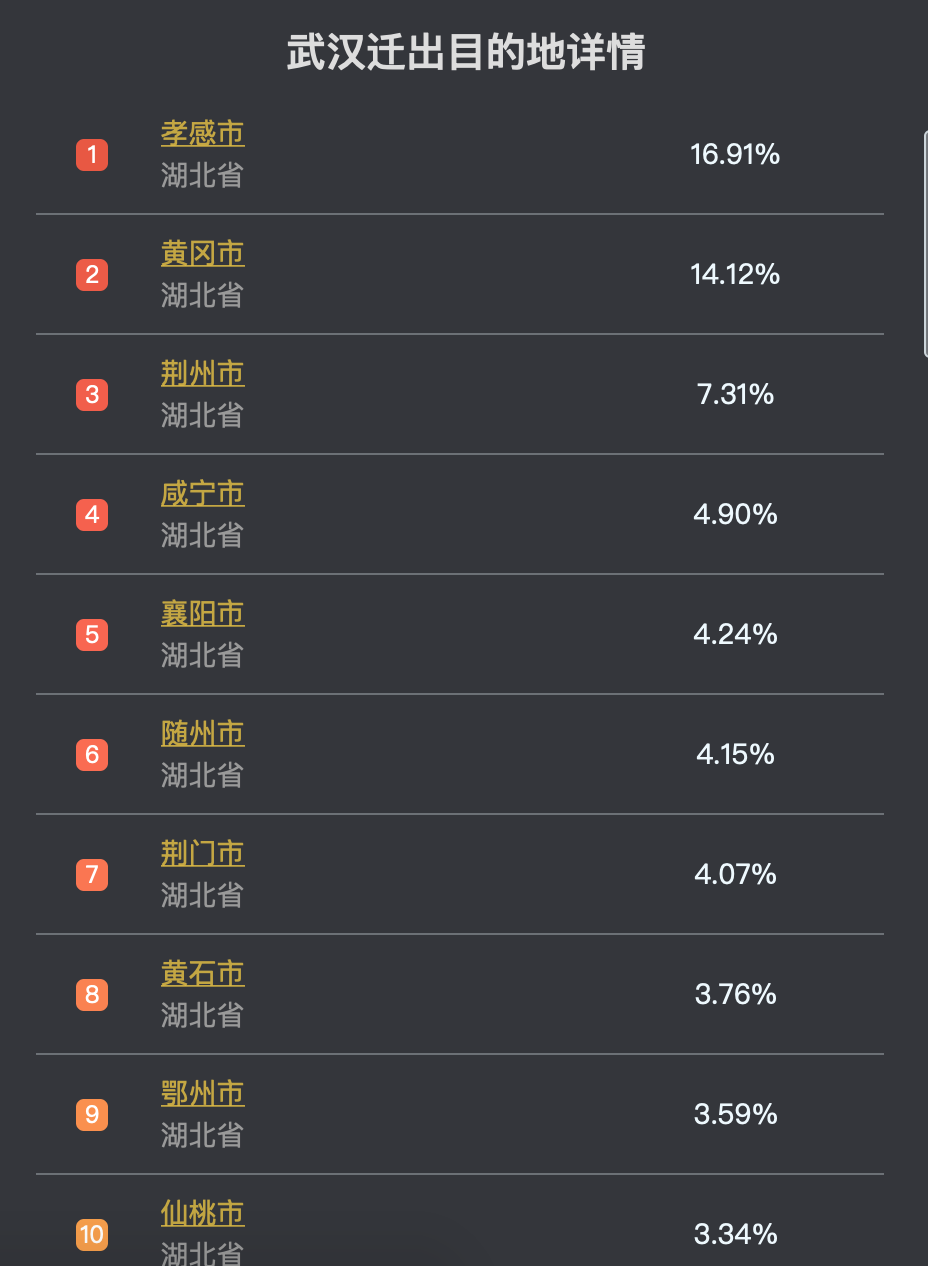Open the 孝感市 destination link
The width and height of the screenshot is (928, 1266).
click(203, 133)
